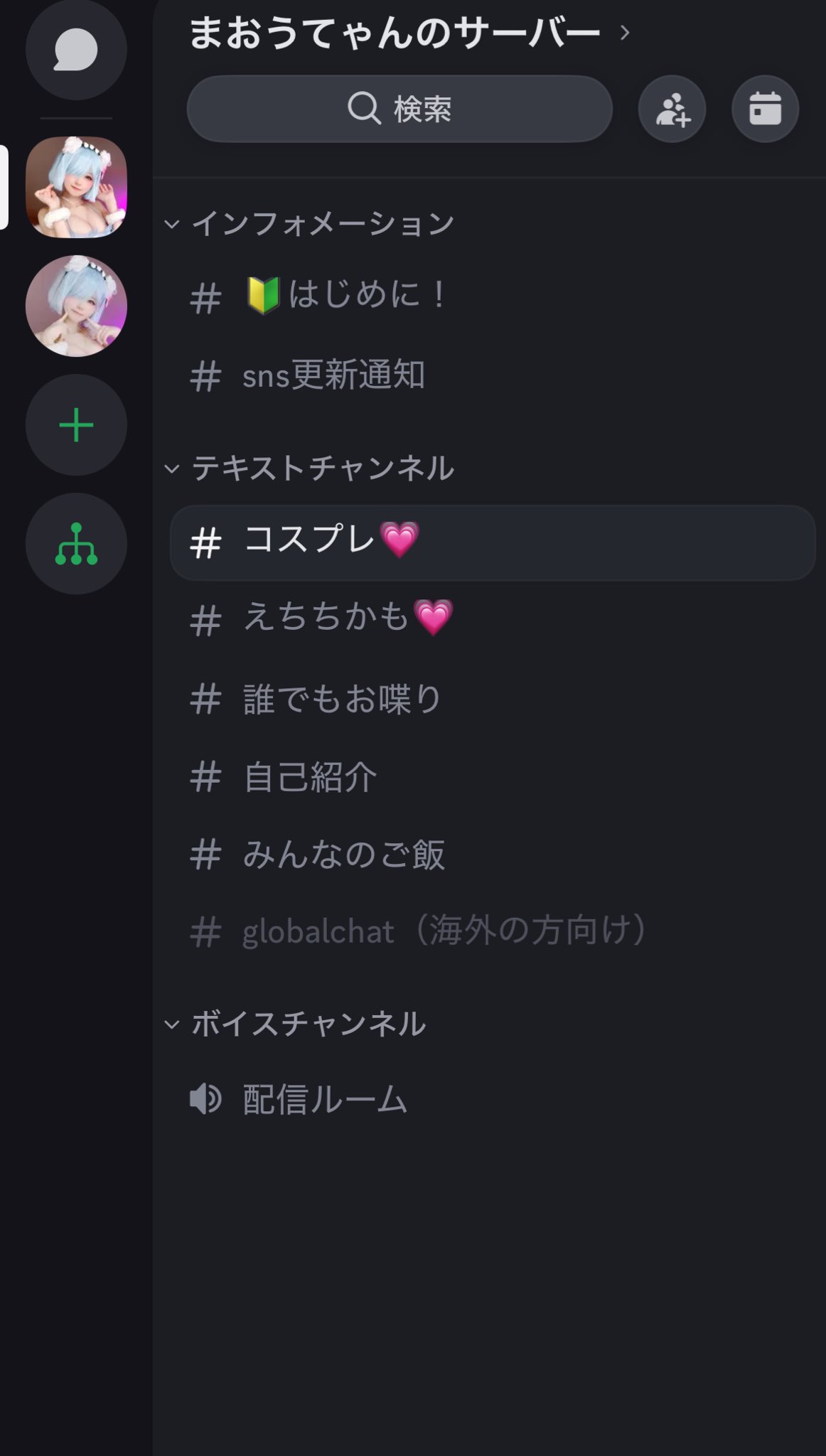Open the コスプレ channel
Viewport: 826px width, 1456px height.
tap(492, 542)
